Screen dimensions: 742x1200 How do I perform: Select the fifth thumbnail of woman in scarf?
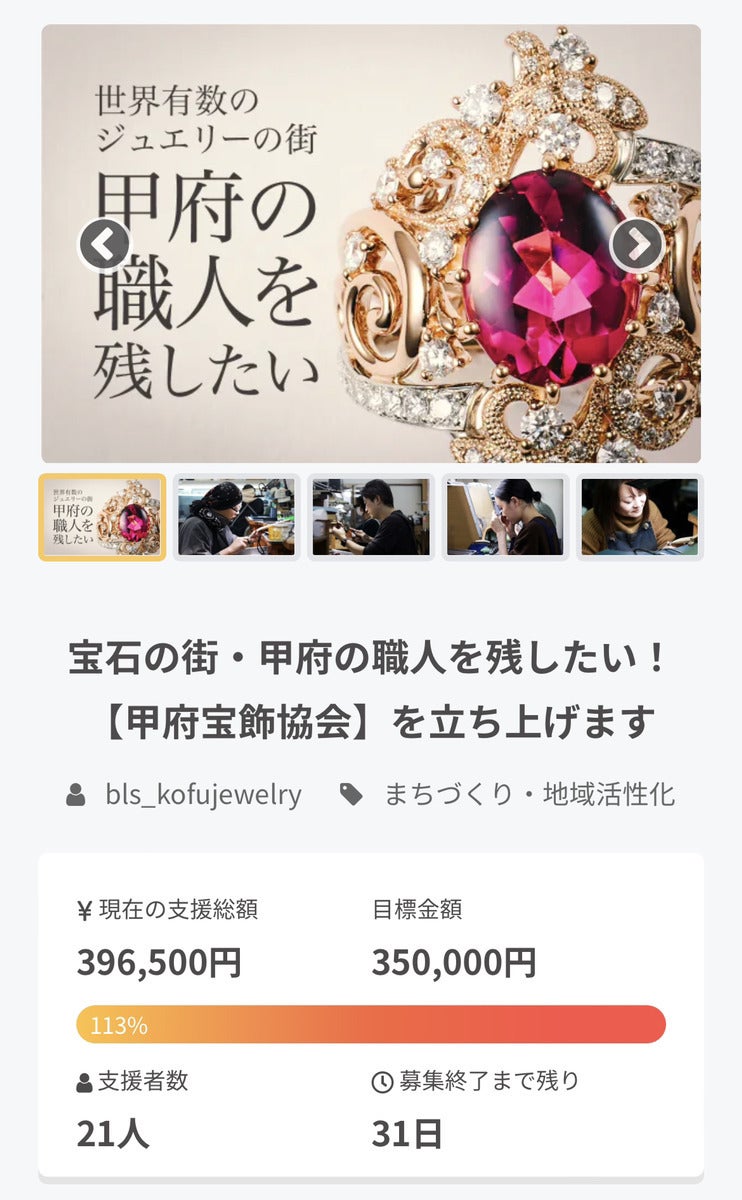tap(639, 517)
